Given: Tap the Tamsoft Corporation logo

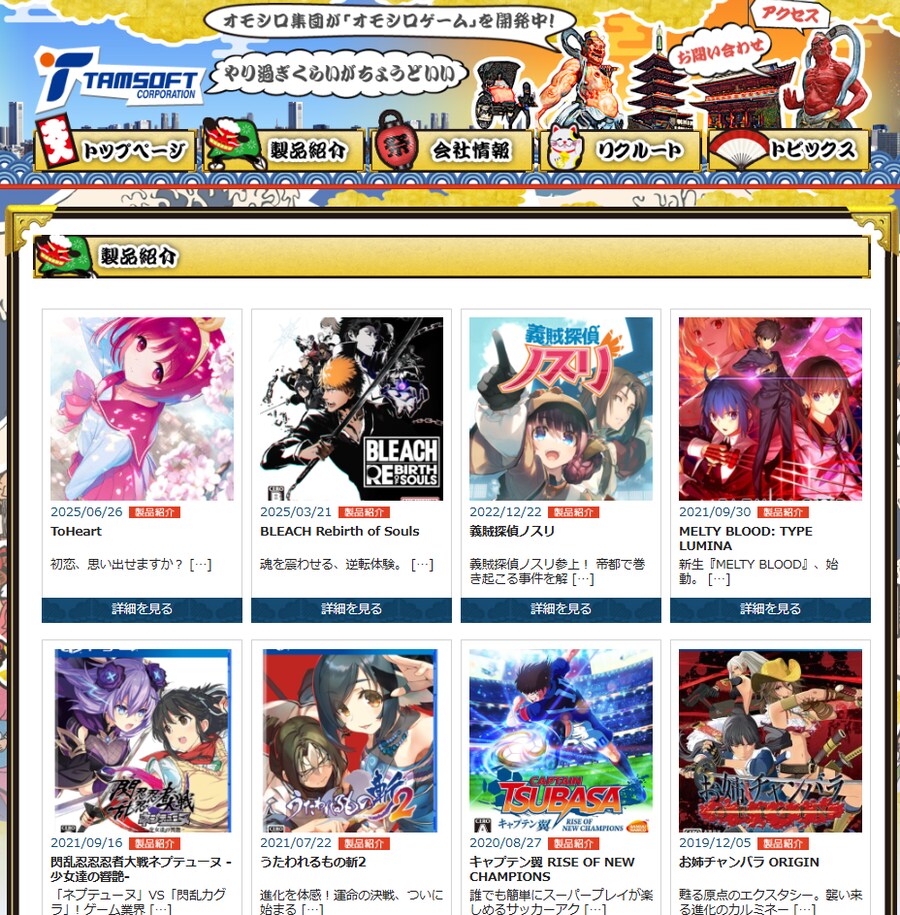Looking at the screenshot, I should (x=115, y=80).
